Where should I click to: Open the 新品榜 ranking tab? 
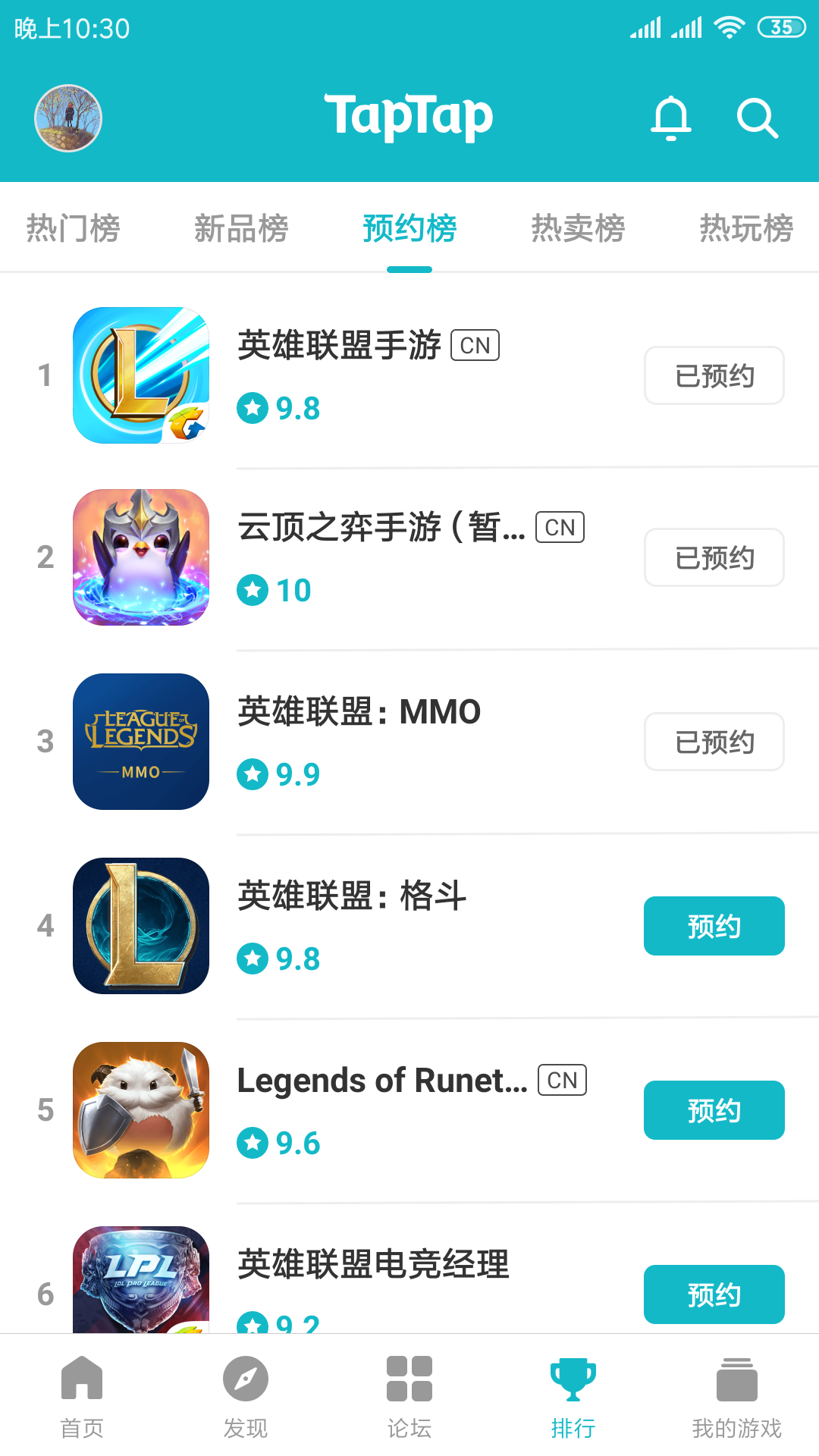(x=241, y=227)
